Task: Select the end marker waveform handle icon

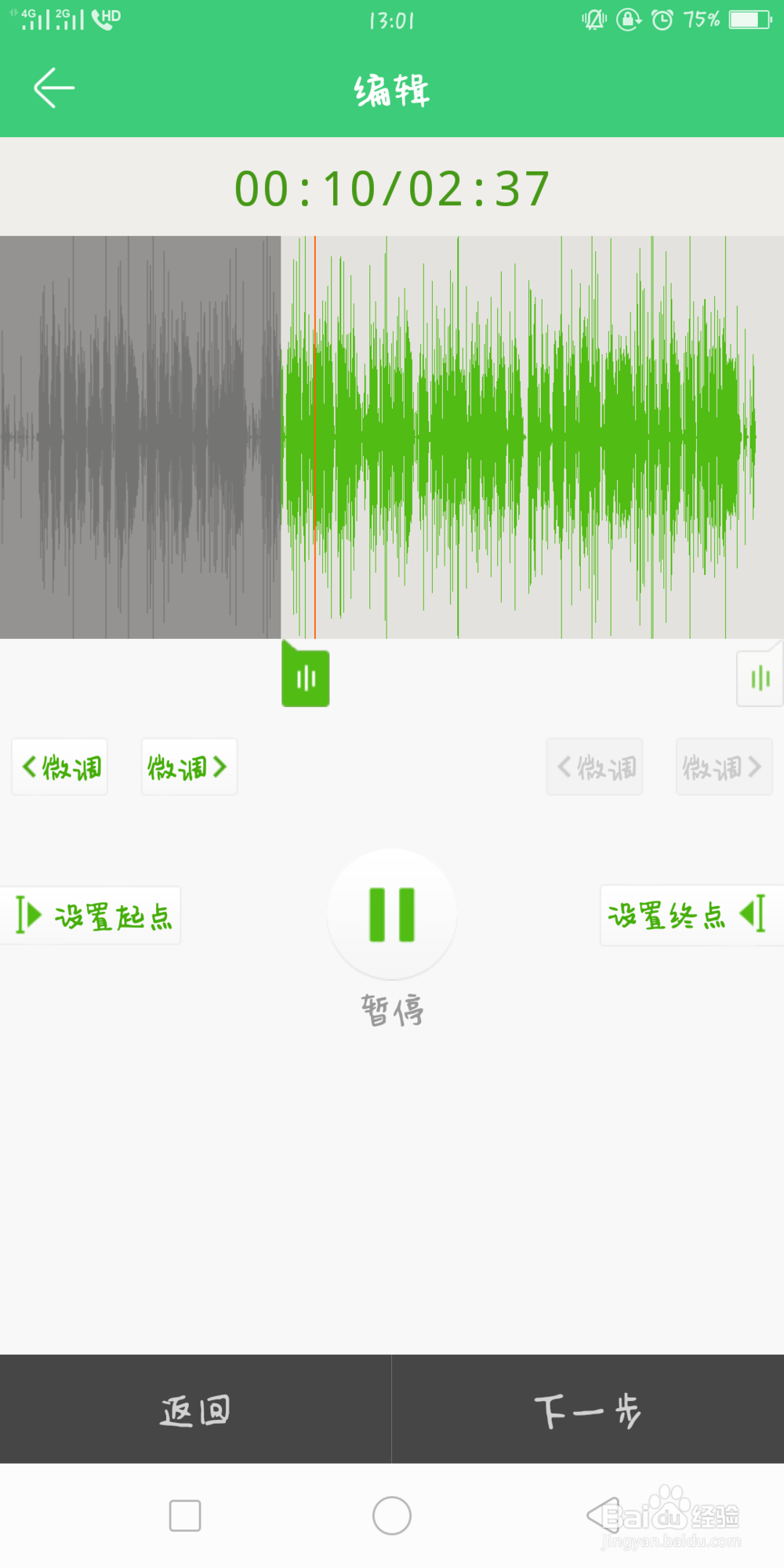Action: tap(760, 678)
